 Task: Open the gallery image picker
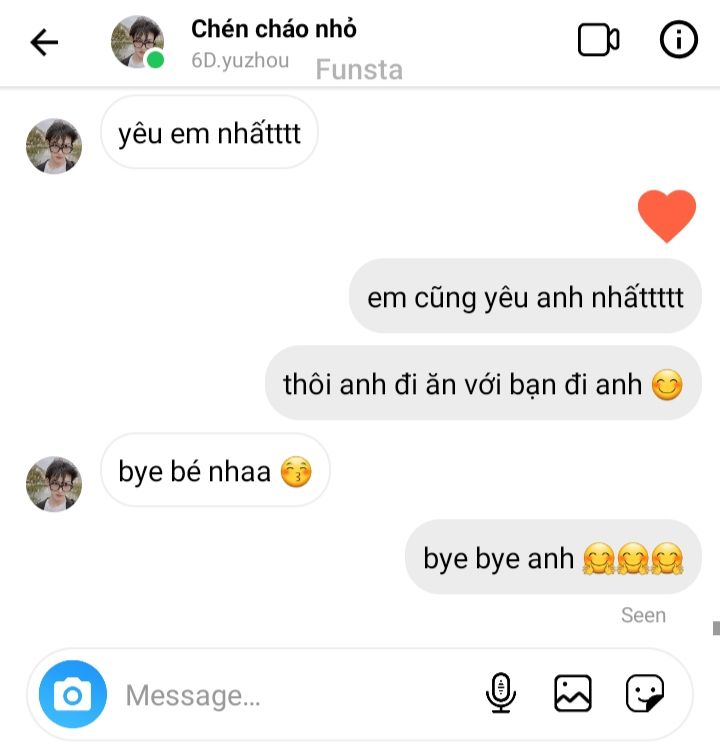tap(572, 693)
